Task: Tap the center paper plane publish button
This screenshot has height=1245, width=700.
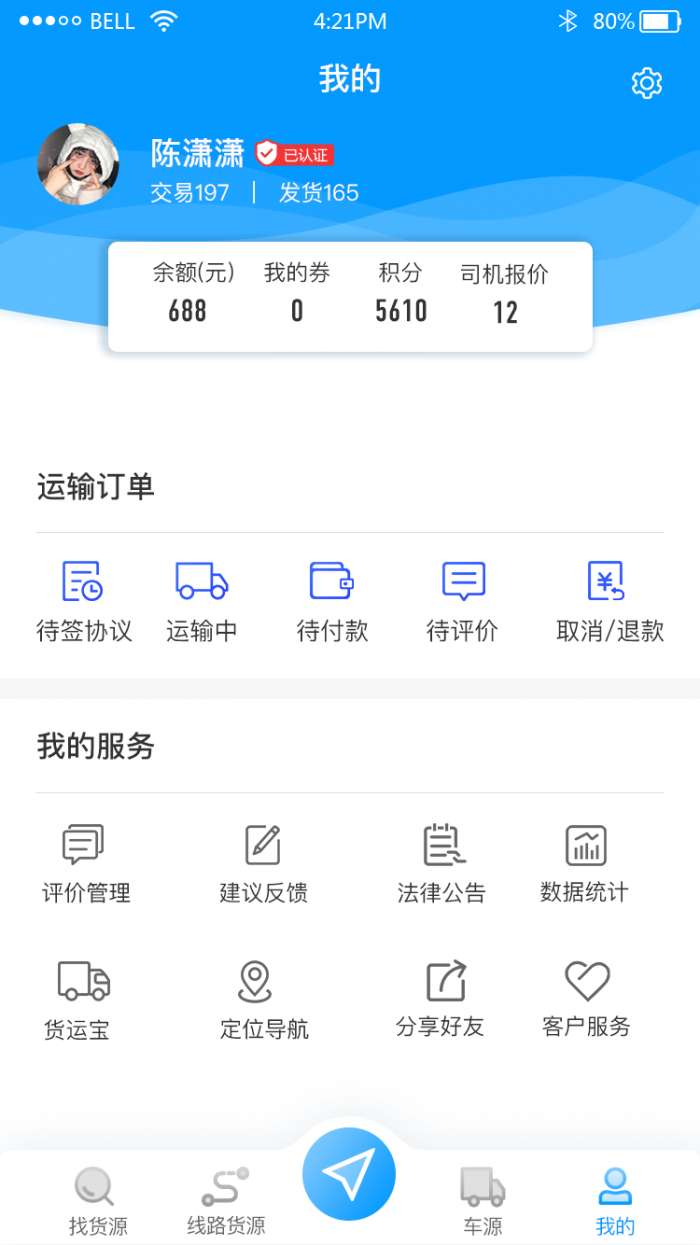Action: [x=349, y=1173]
